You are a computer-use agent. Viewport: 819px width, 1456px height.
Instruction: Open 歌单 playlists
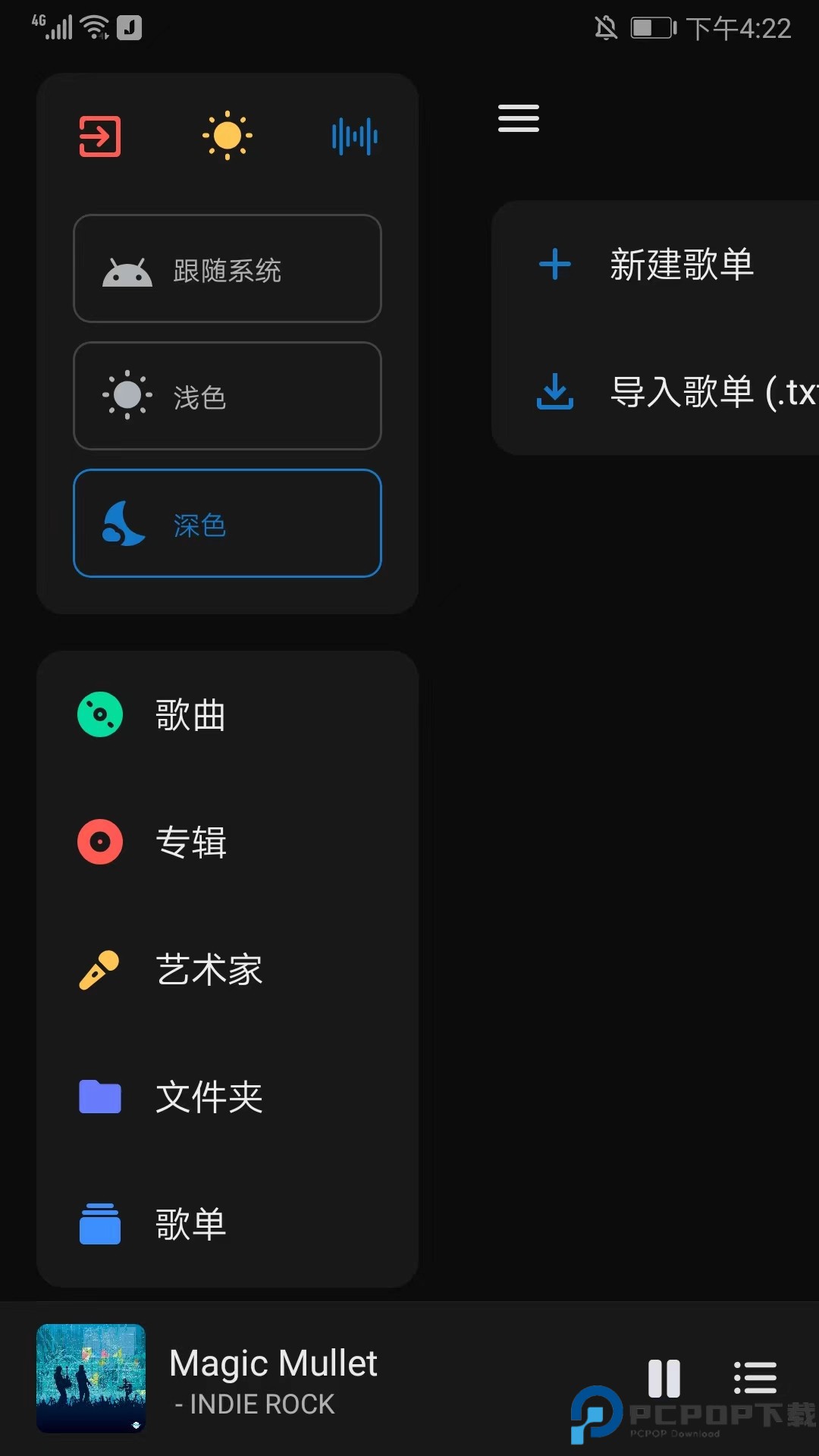click(190, 1224)
